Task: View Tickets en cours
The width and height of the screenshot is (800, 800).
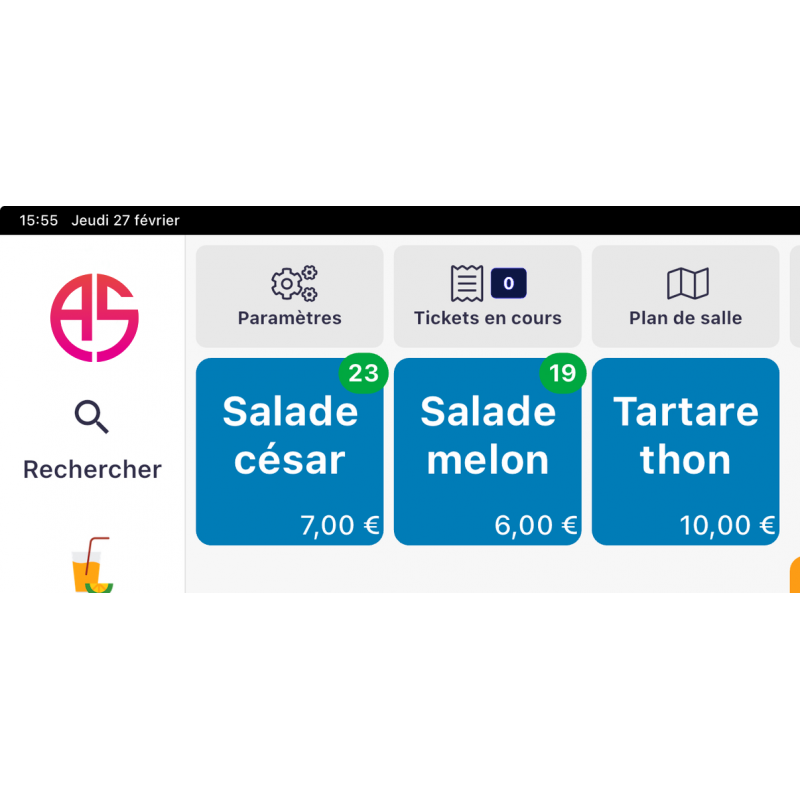Action: tap(487, 297)
